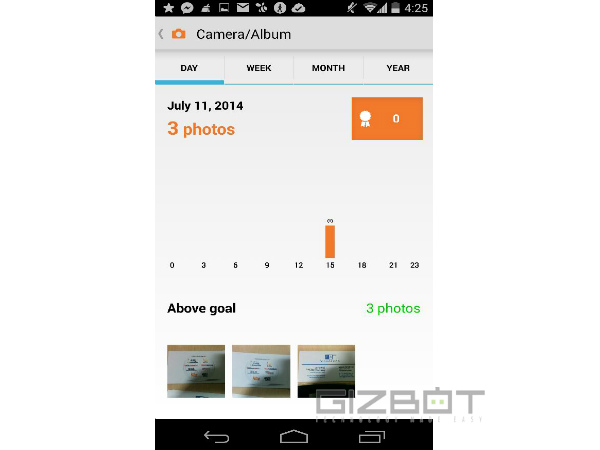This screenshot has width=600, height=450.
Task: Select the orange bar at hour 15
Action: [x=330, y=241]
